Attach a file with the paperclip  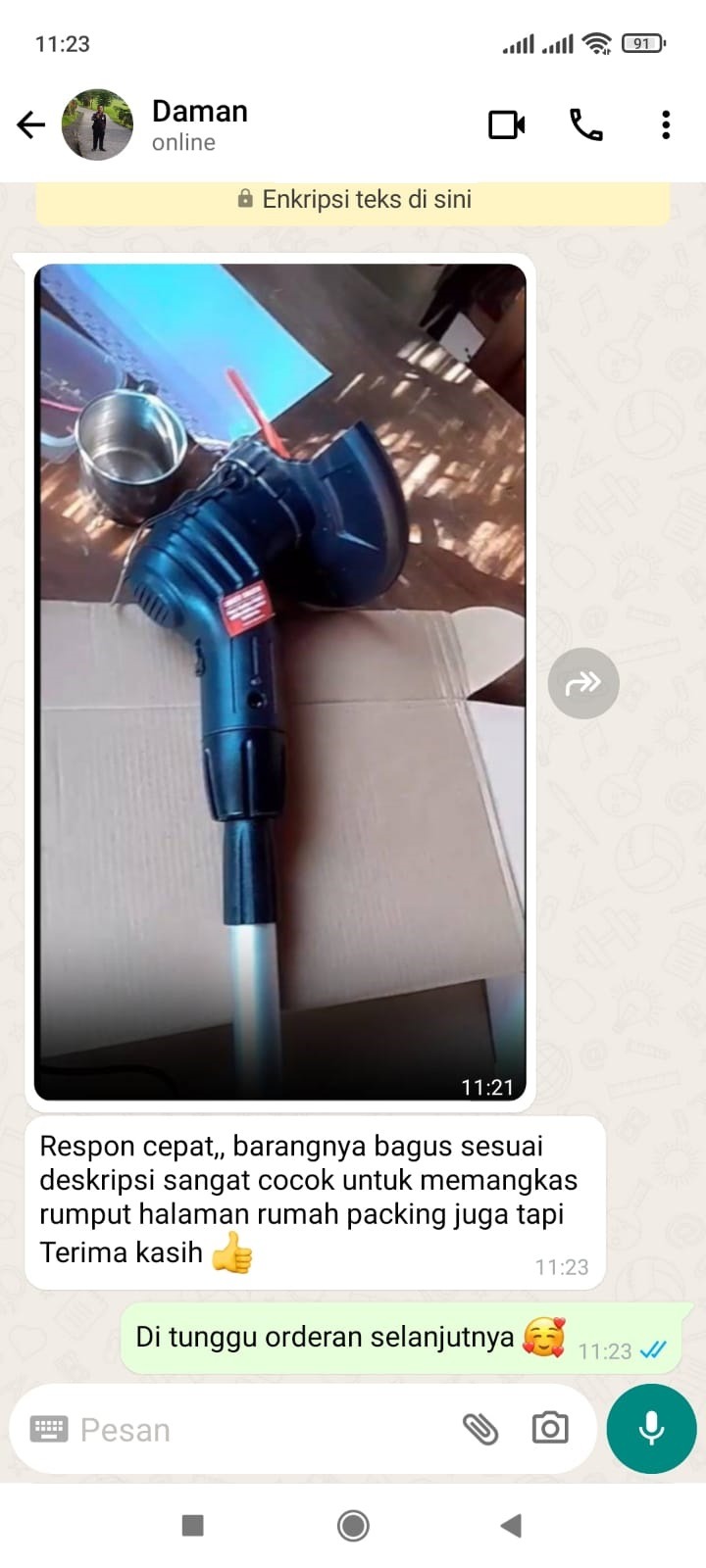coord(480,1429)
